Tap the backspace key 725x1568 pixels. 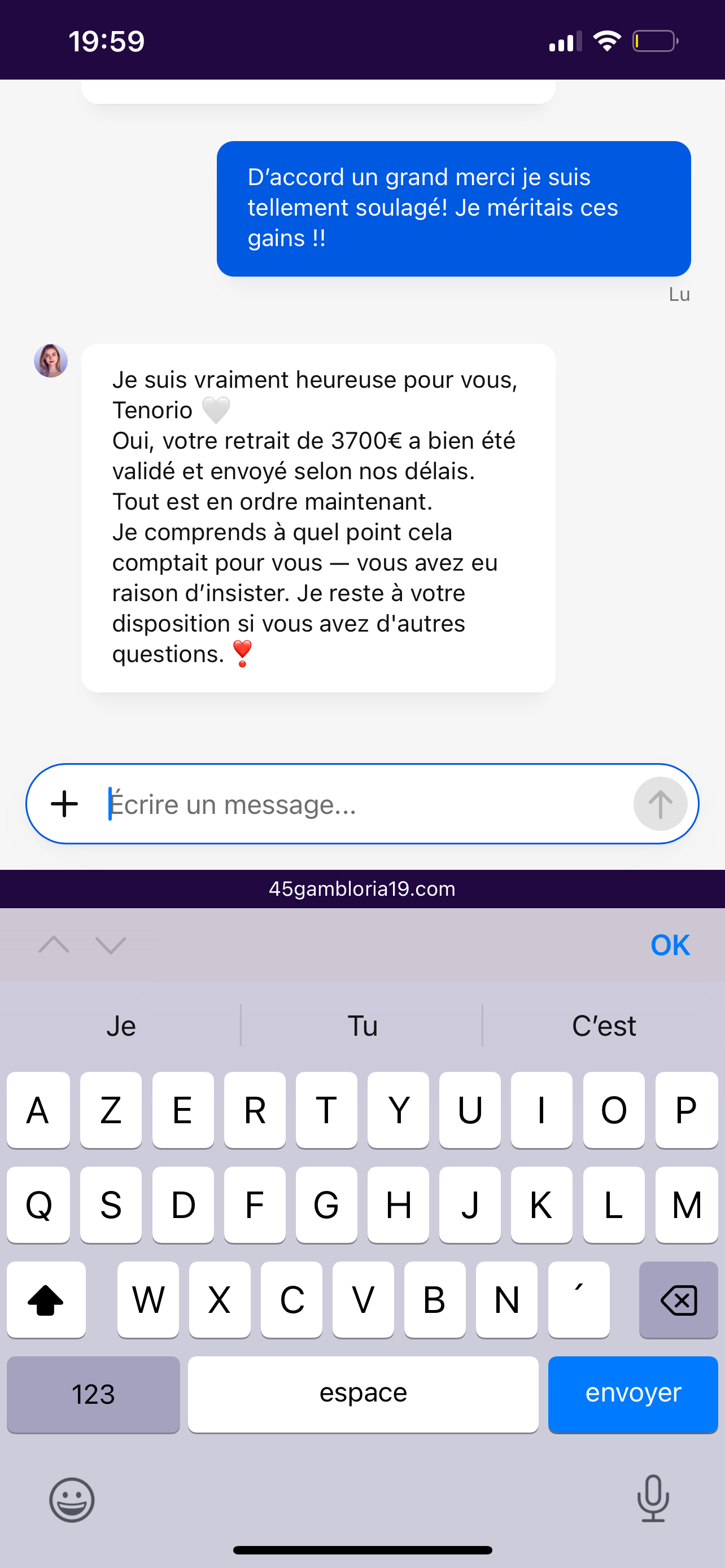click(678, 1299)
